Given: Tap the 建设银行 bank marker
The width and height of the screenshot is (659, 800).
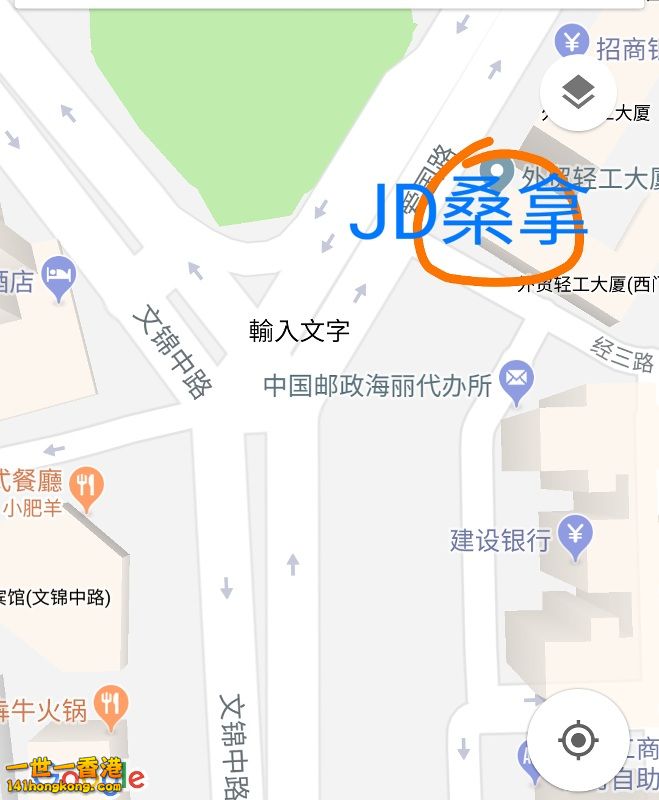Looking at the screenshot, I should 575,536.
